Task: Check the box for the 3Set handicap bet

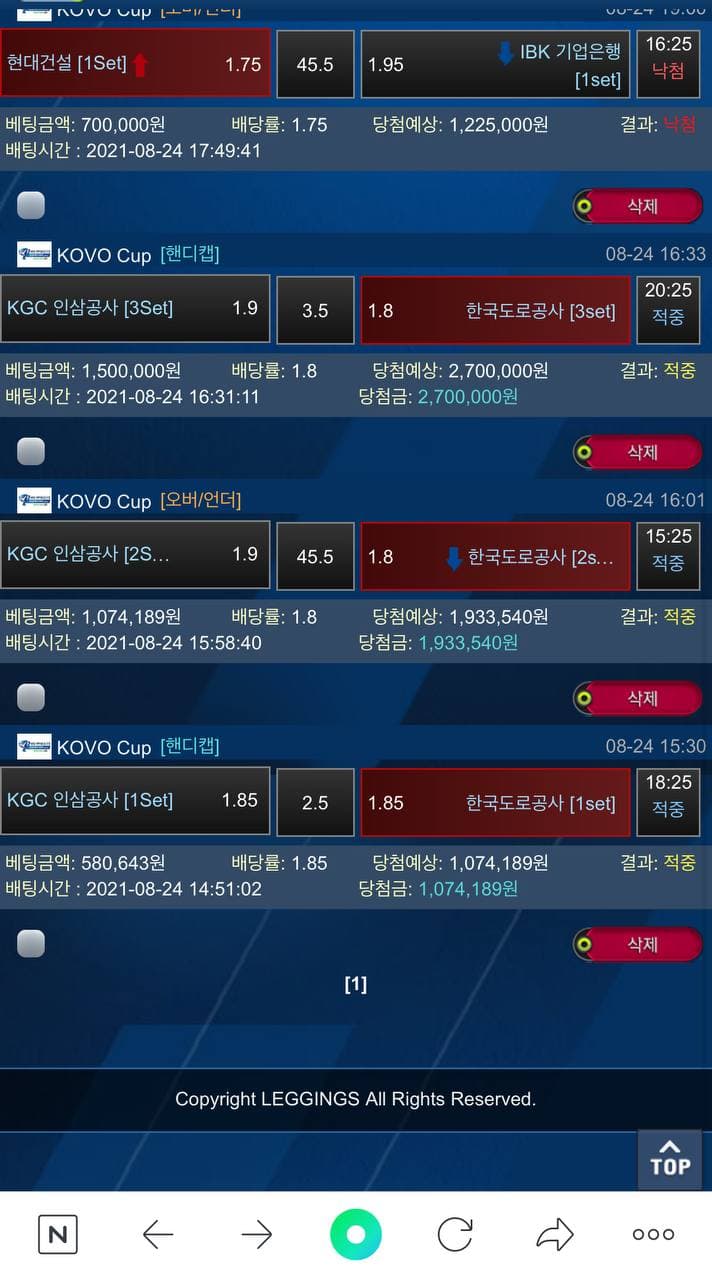Action: pos(31,452)
